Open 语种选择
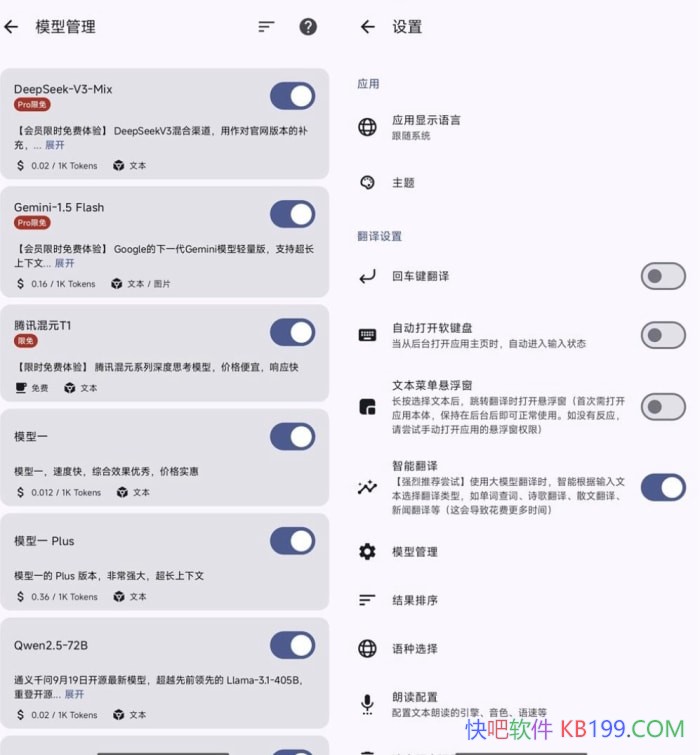This screenshot has width=700, height=755. (x=415, y=649)
